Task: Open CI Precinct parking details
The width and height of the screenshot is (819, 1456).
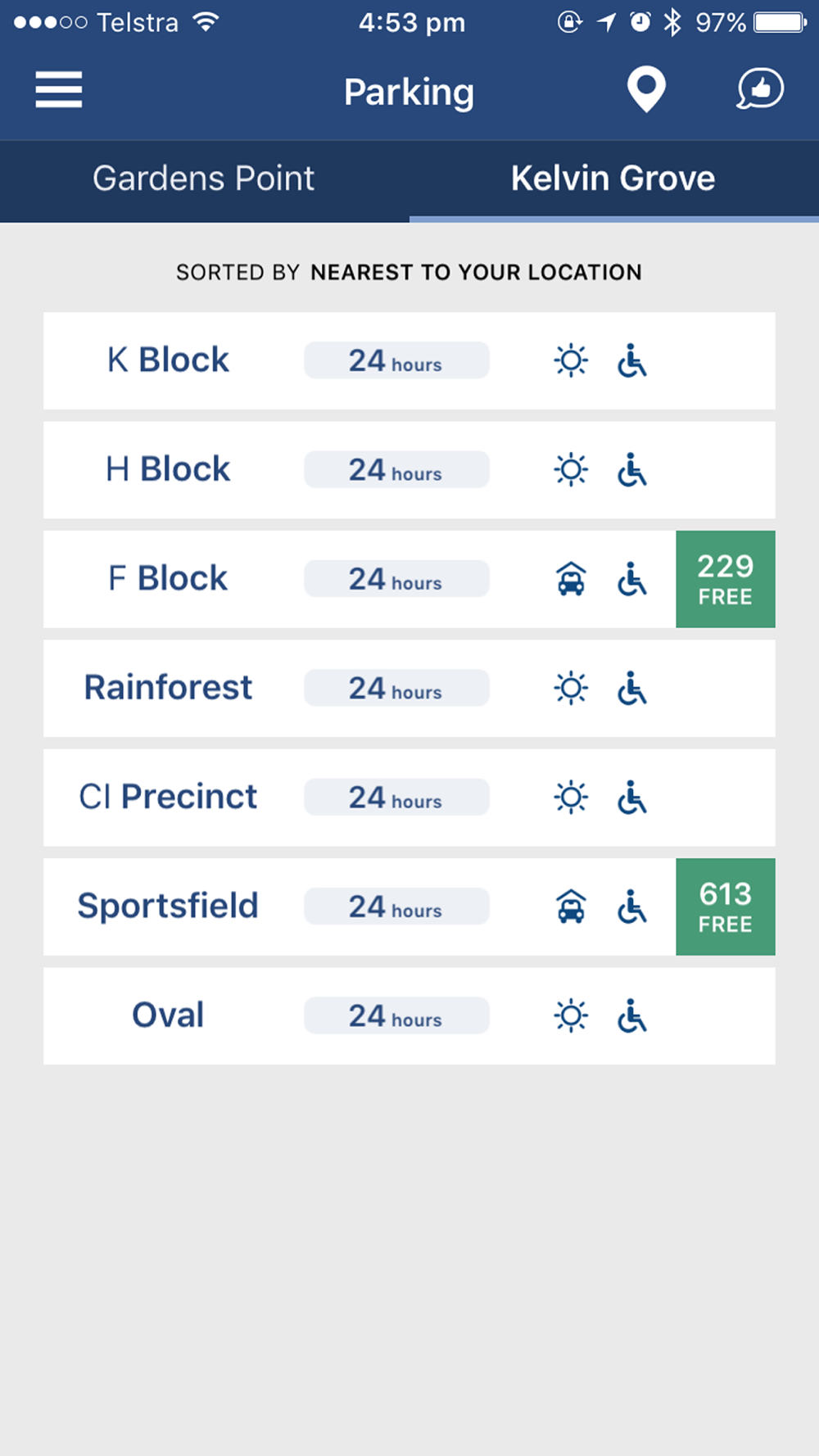Action: (409, 798)
